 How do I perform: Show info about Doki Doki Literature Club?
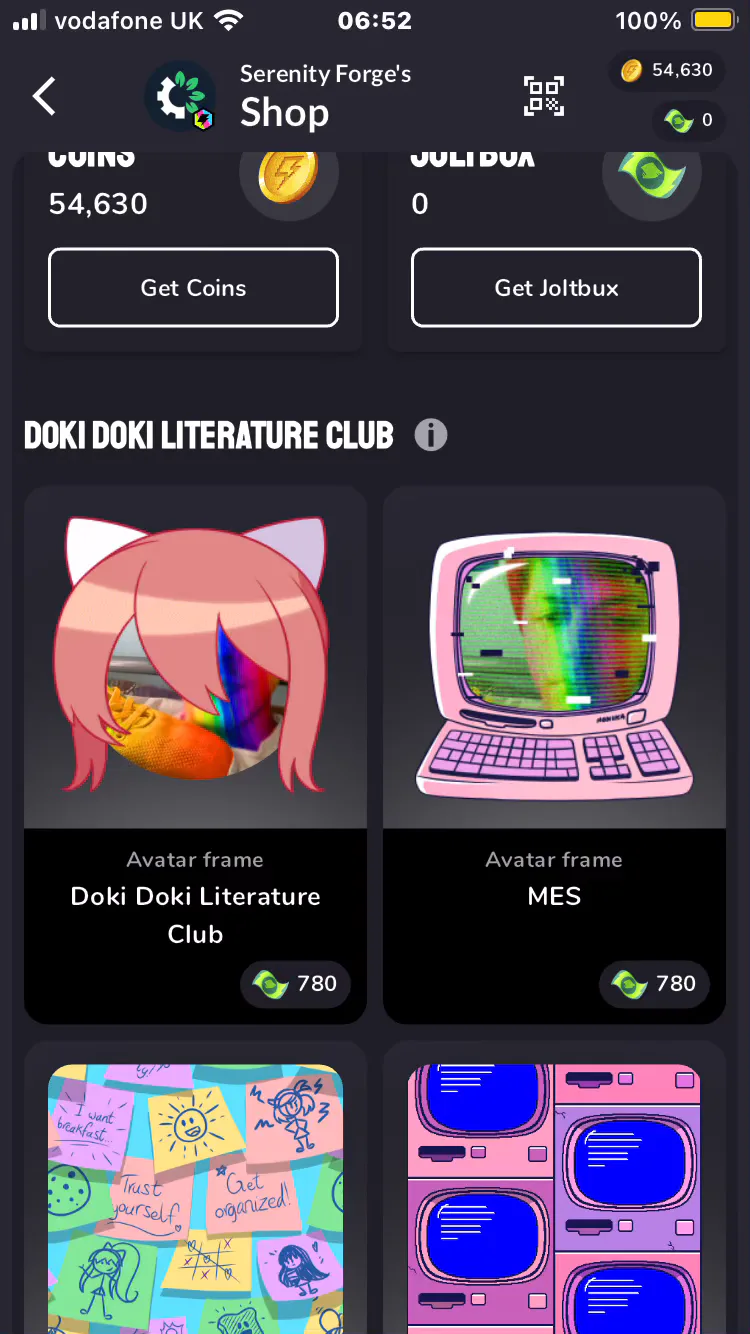tap(431, 435)
